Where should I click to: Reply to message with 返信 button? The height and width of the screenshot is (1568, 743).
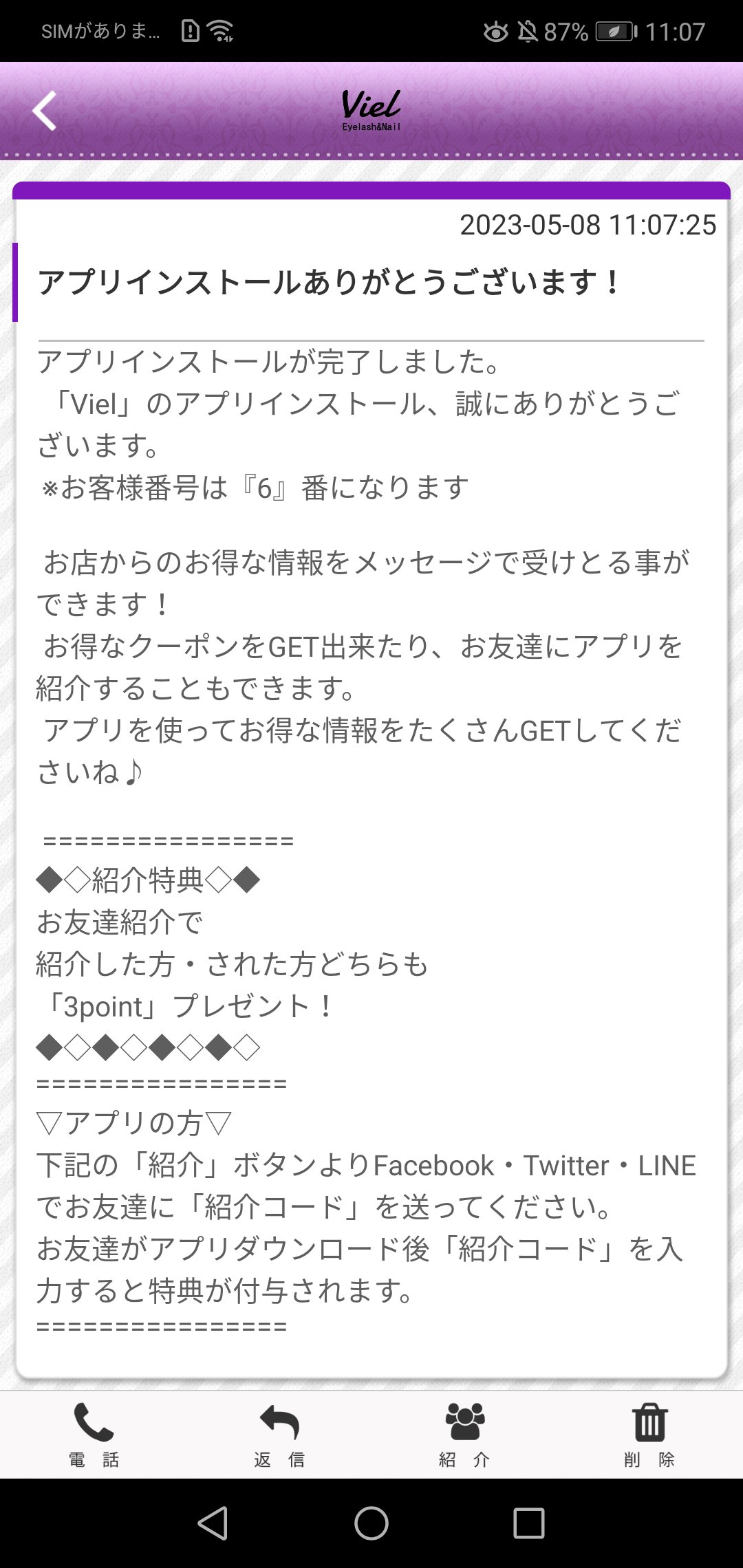tap(279, 1434)
